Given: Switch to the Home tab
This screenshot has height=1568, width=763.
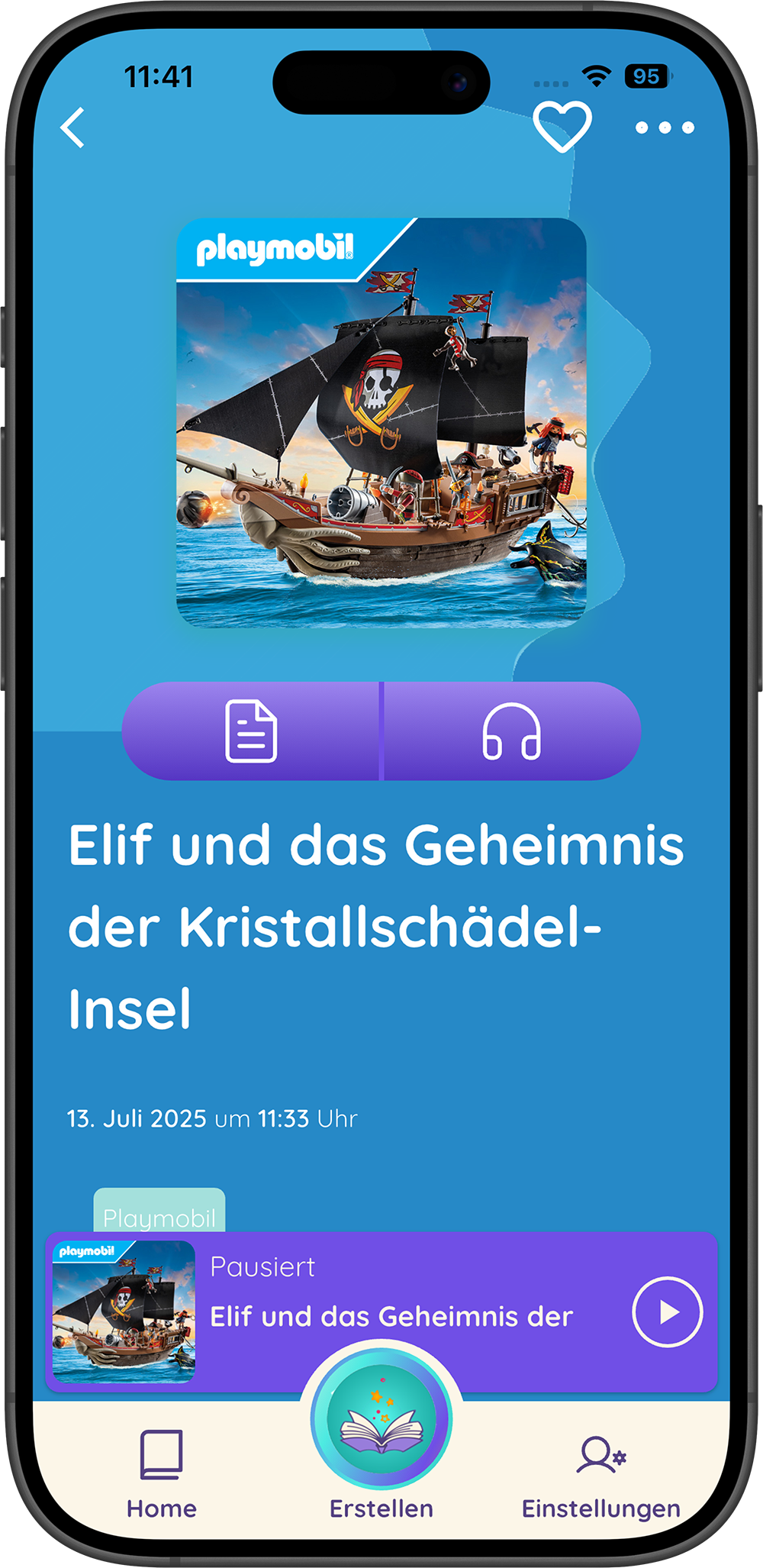Looking at the screenshot, I should [162, 1475].
